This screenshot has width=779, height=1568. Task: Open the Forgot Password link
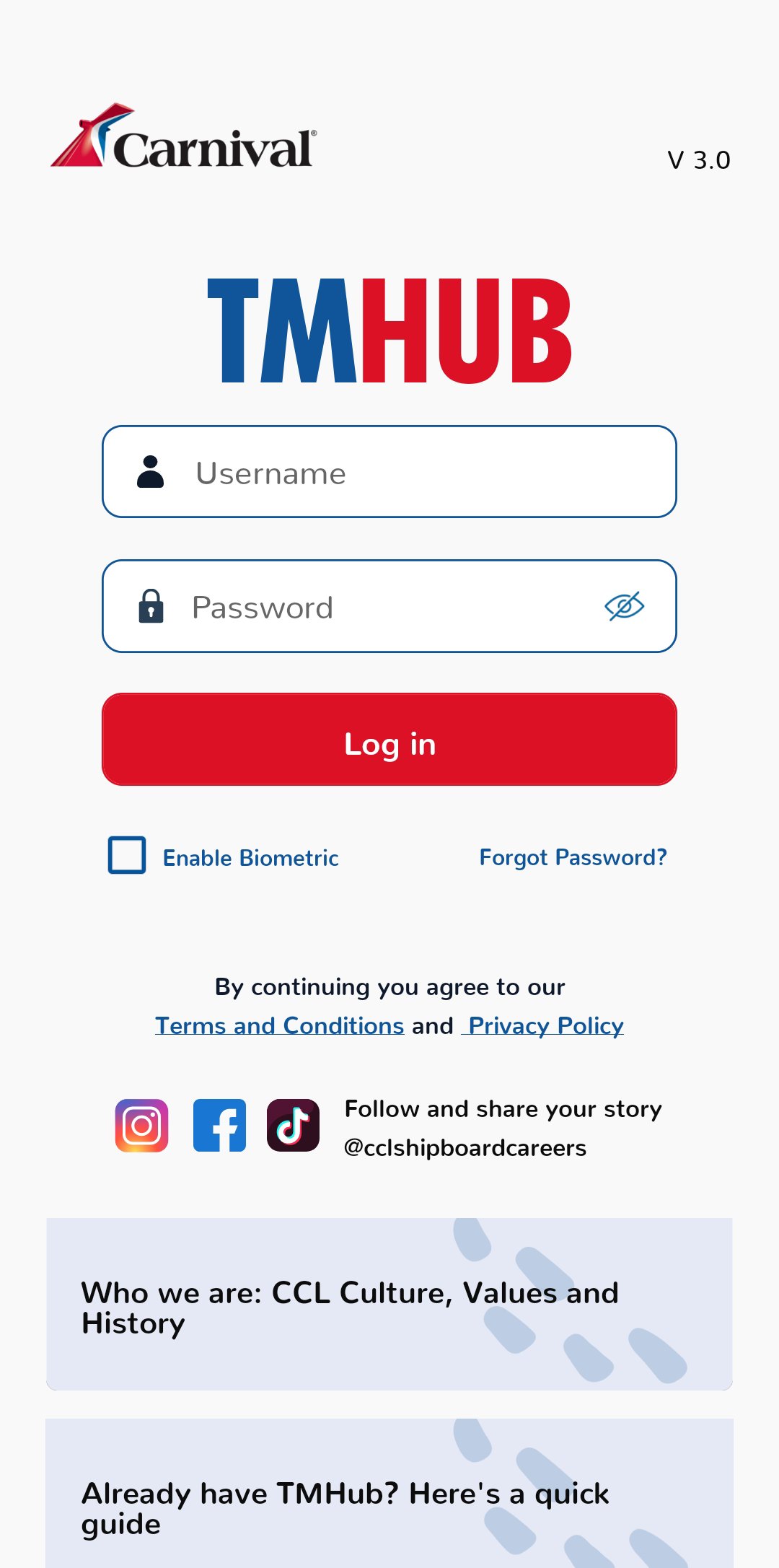[573, 857]
